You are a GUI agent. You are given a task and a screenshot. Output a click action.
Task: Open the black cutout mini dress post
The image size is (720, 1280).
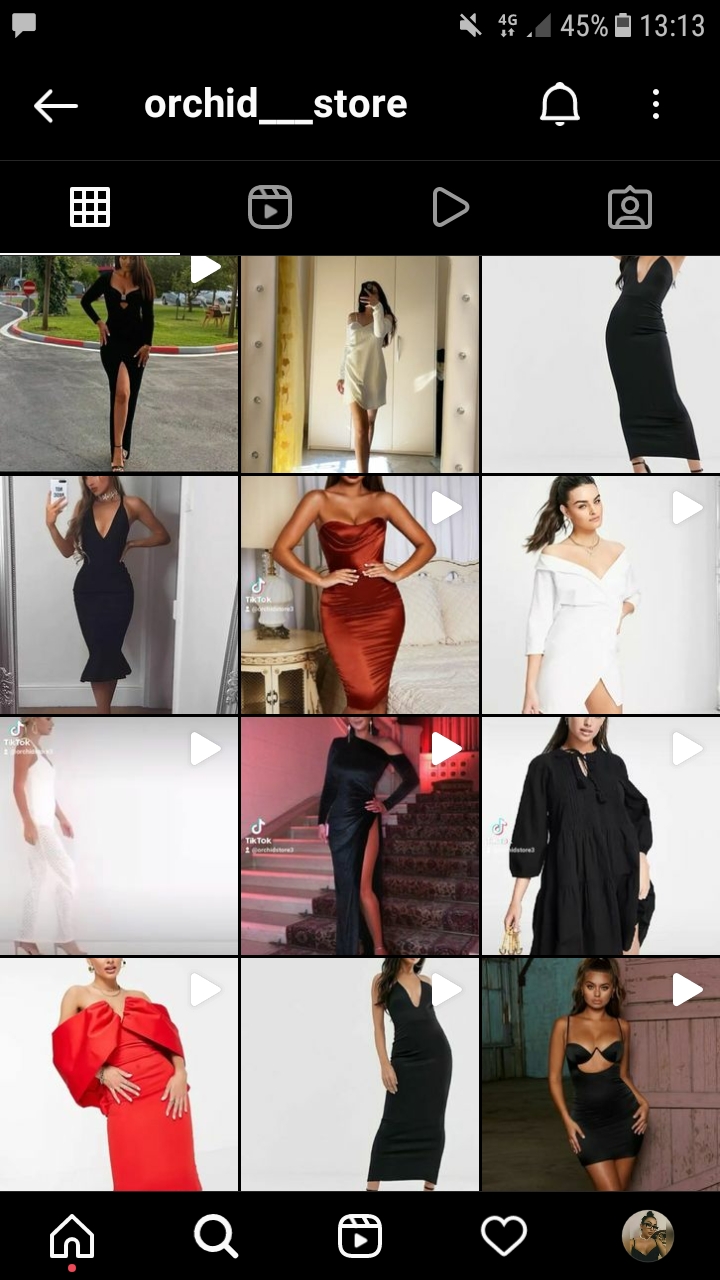tap(600, 1075)
